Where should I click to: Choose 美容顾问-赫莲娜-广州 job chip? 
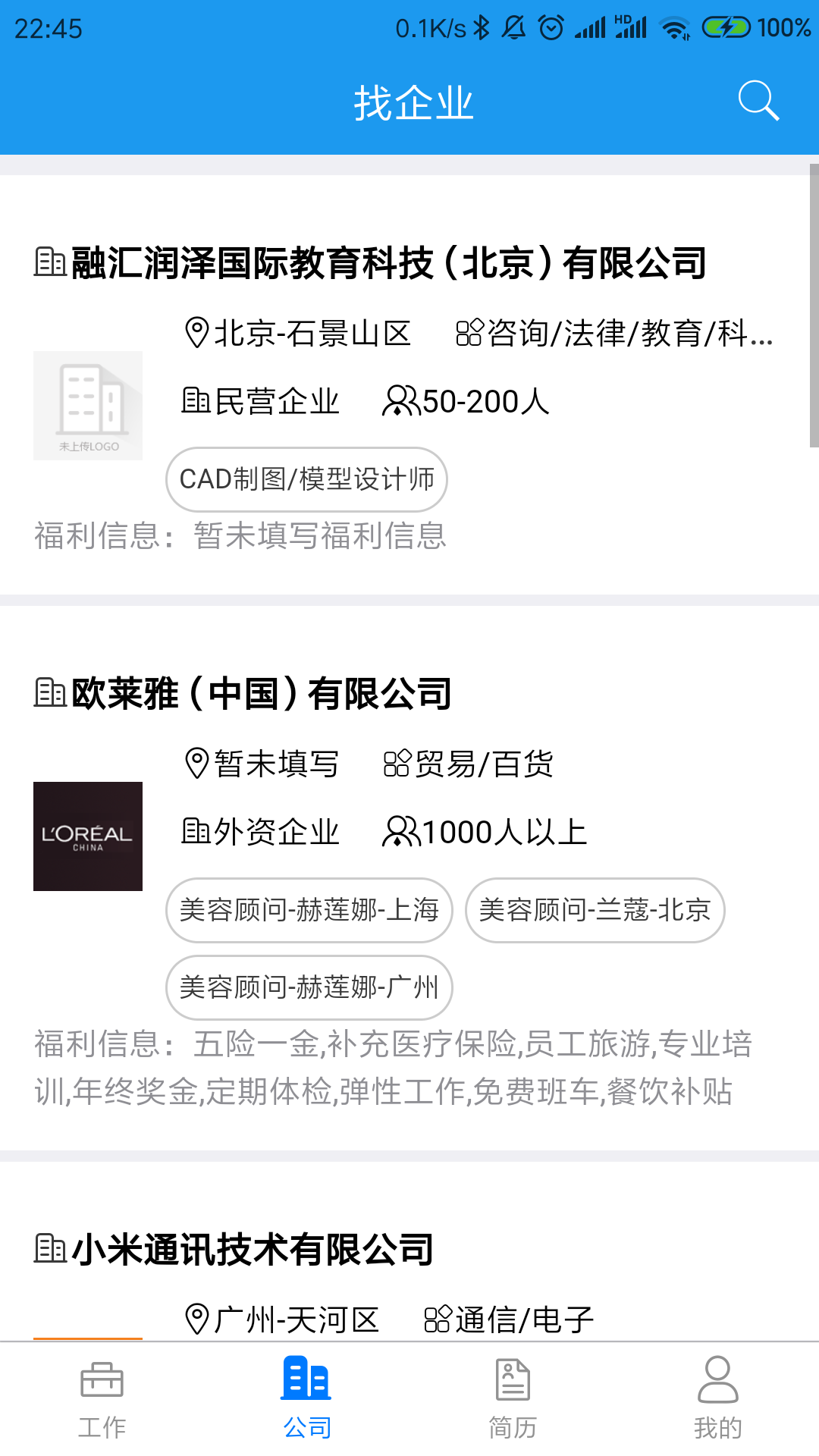point(309,987)
